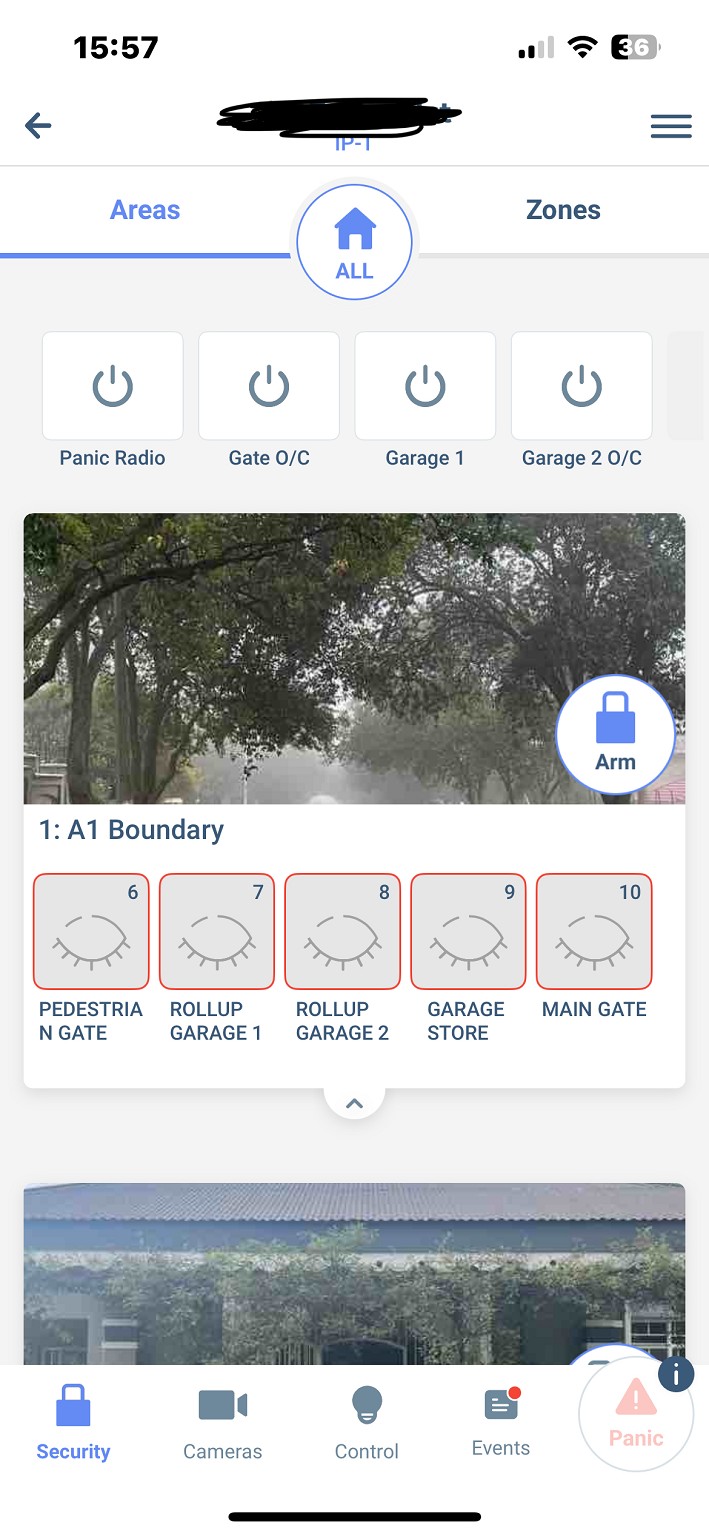Open the Cameras tab
Image resolution: width=709 pixels, height=1536 pixels.
pos(222,1423)
